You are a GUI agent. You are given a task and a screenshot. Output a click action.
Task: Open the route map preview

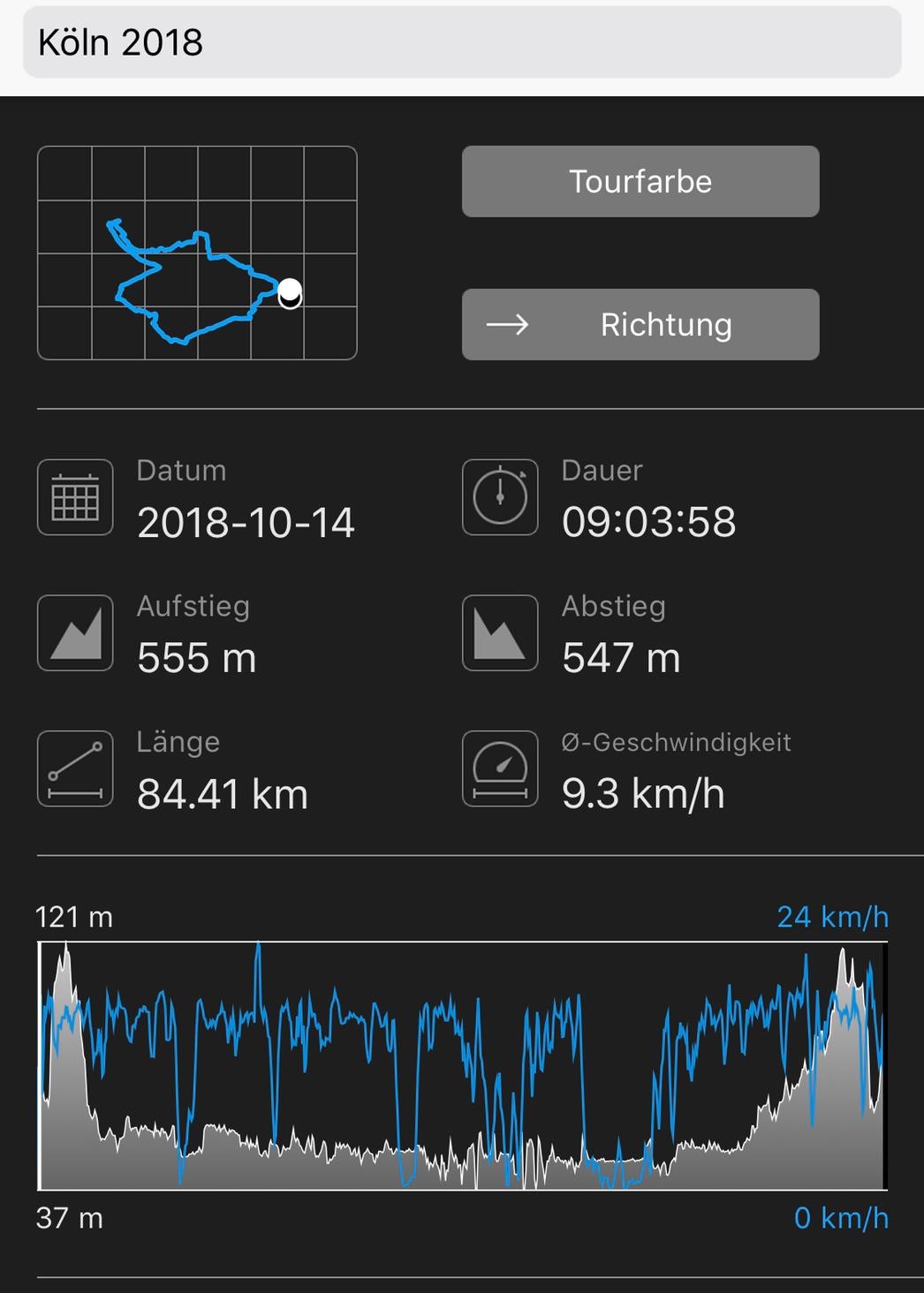(x=197, y=253)
